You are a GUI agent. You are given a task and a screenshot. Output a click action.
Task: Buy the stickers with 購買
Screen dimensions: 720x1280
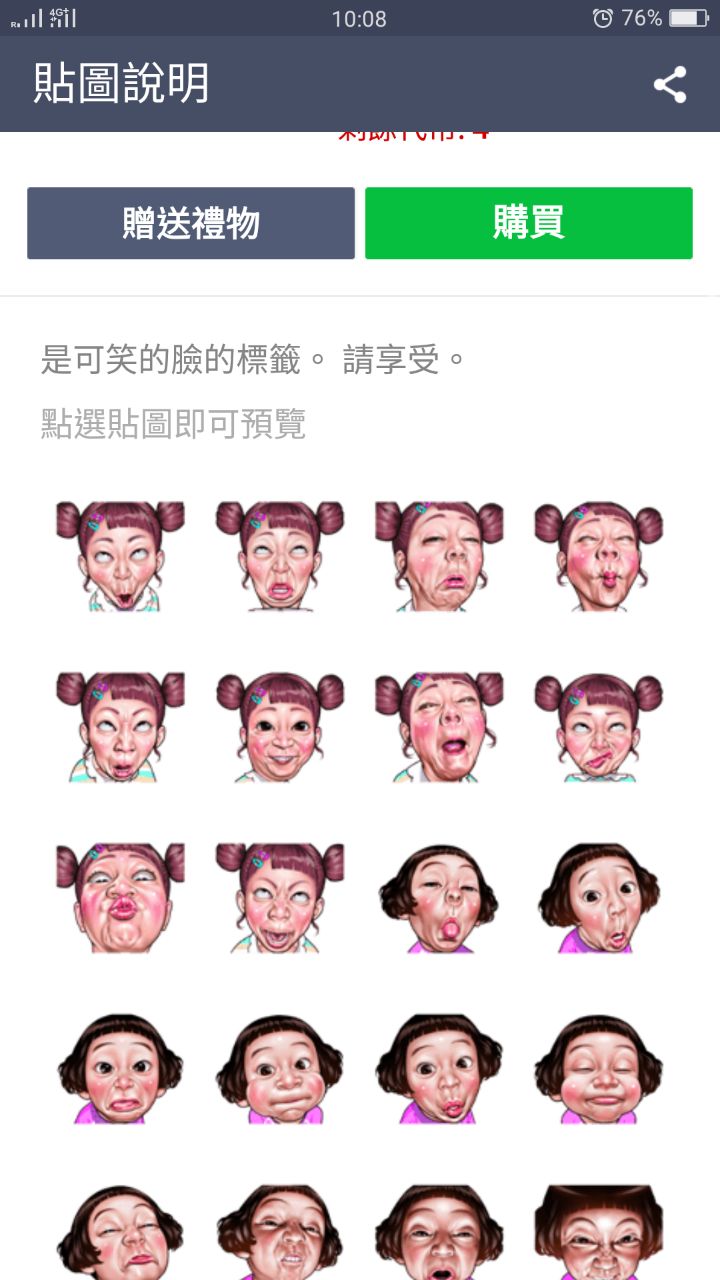528,223
